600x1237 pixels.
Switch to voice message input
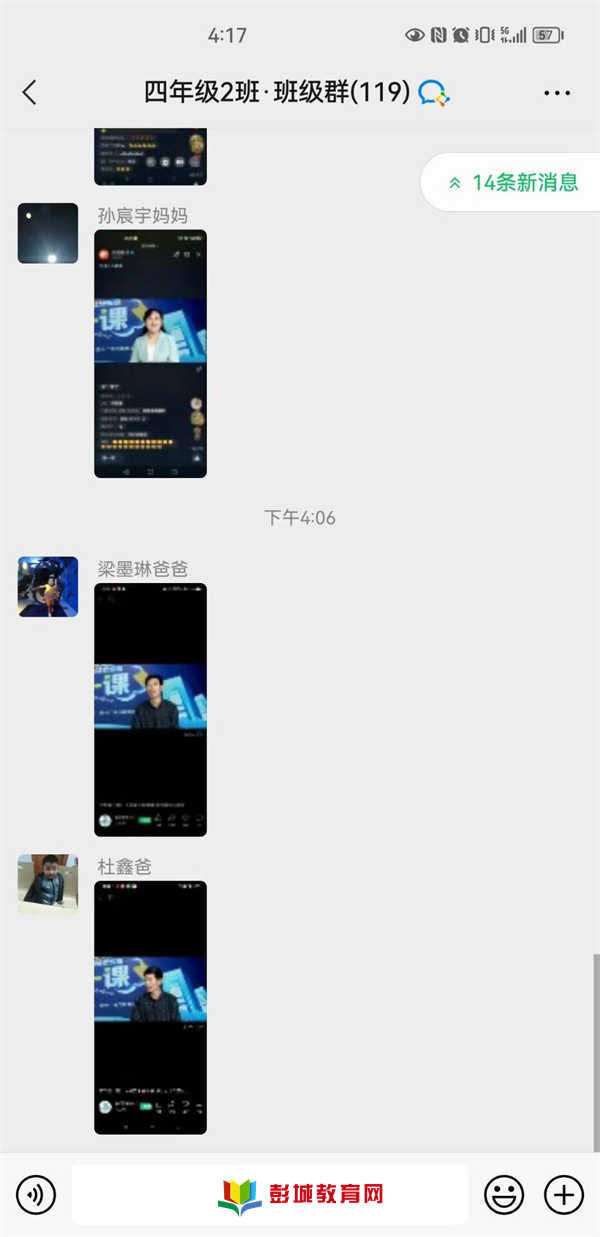36,1194
